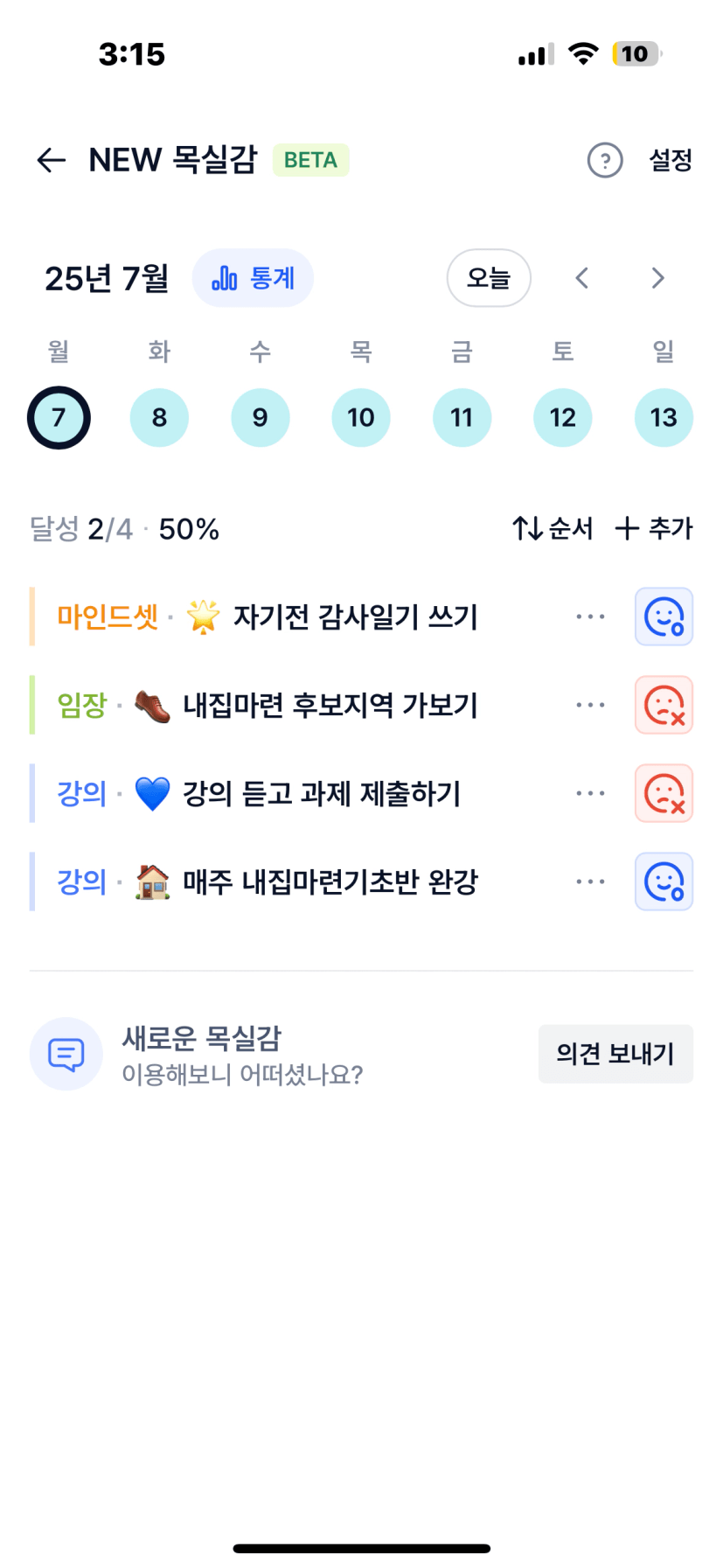The image size is (723, 1568).
Task: Go back using the arrow icon
Action: coord(51,160)
